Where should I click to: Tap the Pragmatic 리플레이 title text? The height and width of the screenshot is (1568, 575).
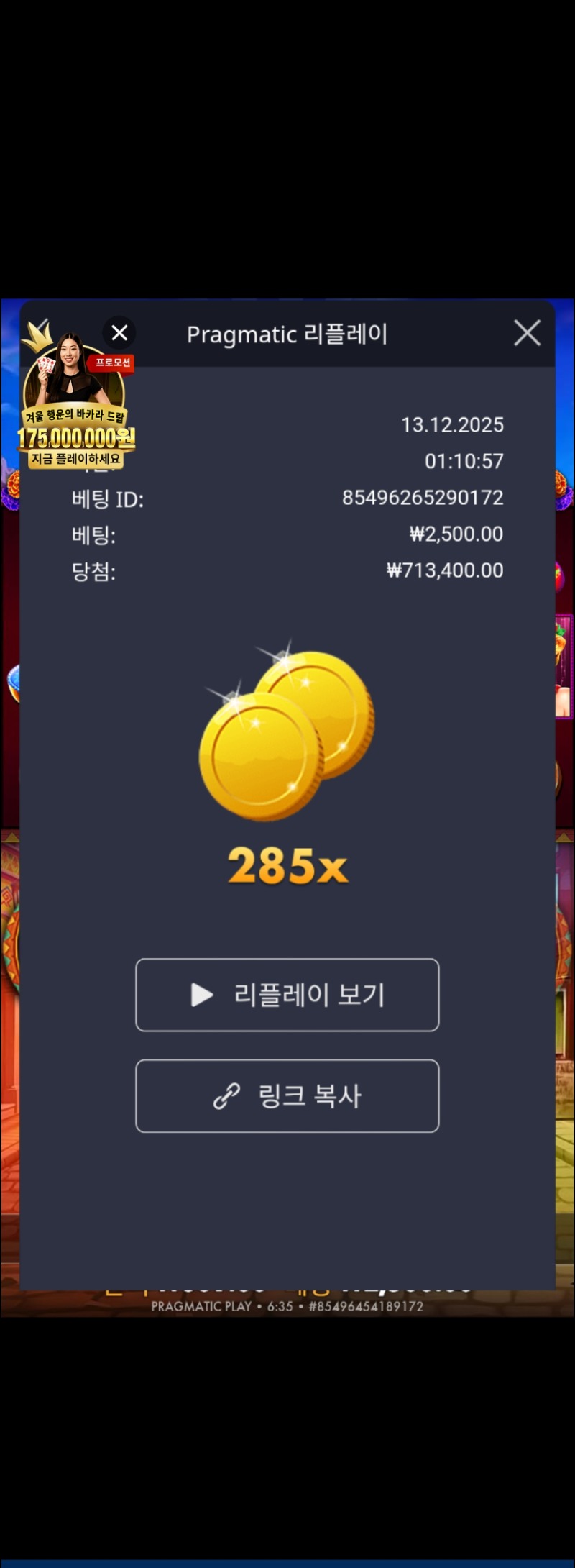tap(287, 333)
